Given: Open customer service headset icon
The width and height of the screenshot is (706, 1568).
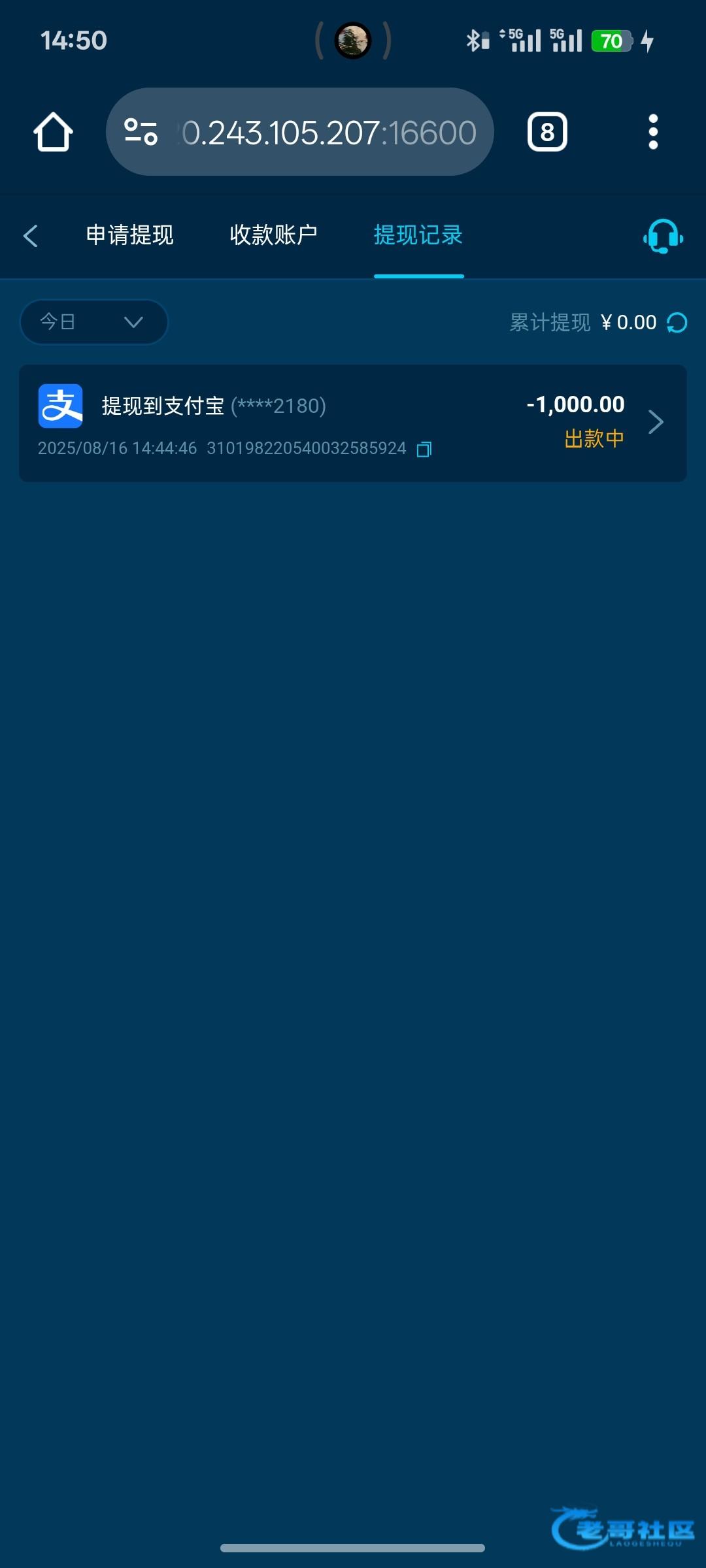Looking at the screenshot, I should (663, 236).
